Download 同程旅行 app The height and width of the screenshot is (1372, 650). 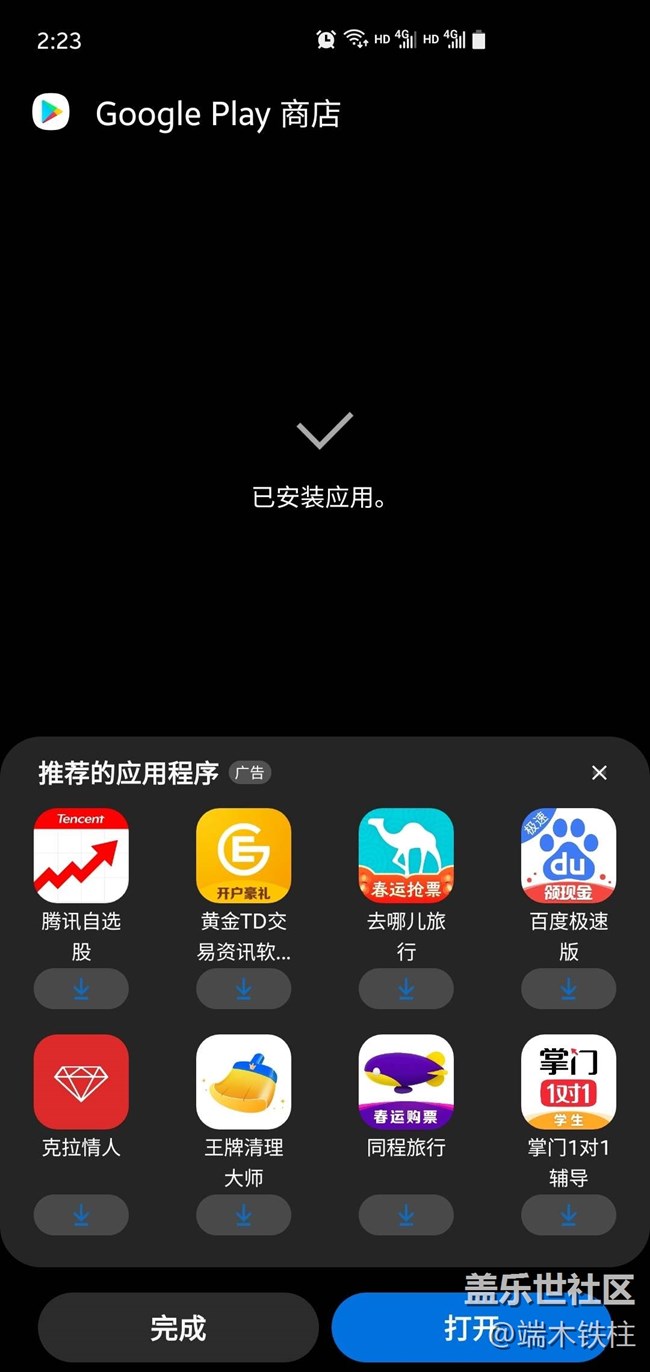[x=406, y=1215]
